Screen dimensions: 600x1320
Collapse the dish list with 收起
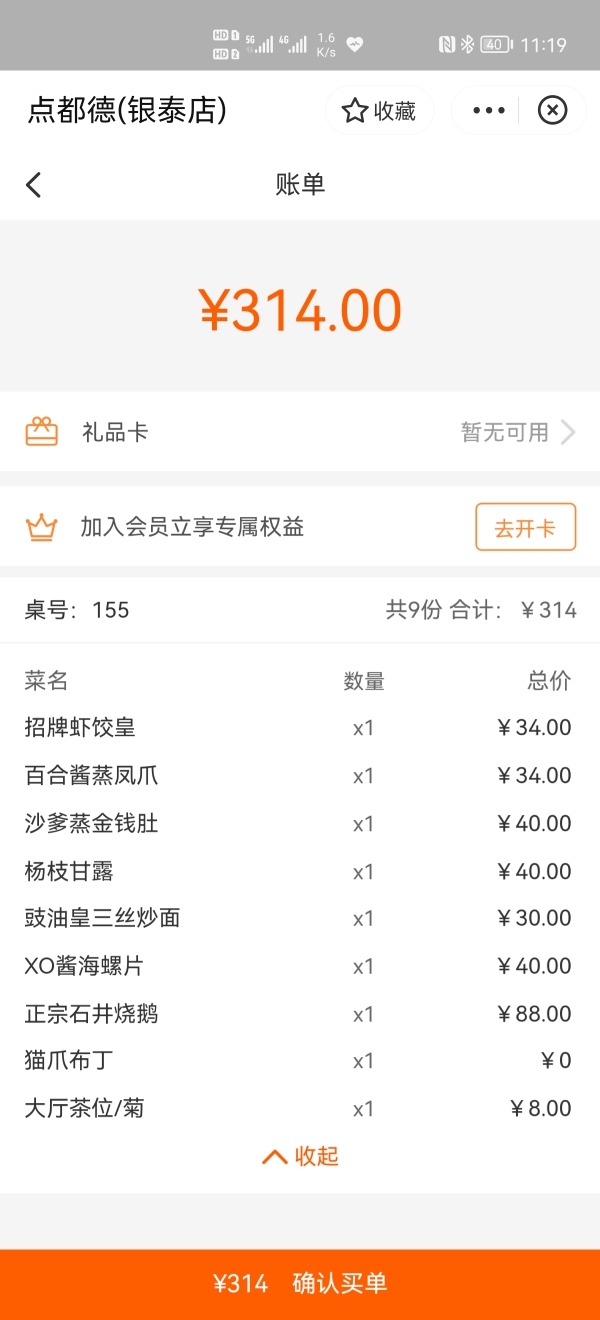click(300, 1157)
